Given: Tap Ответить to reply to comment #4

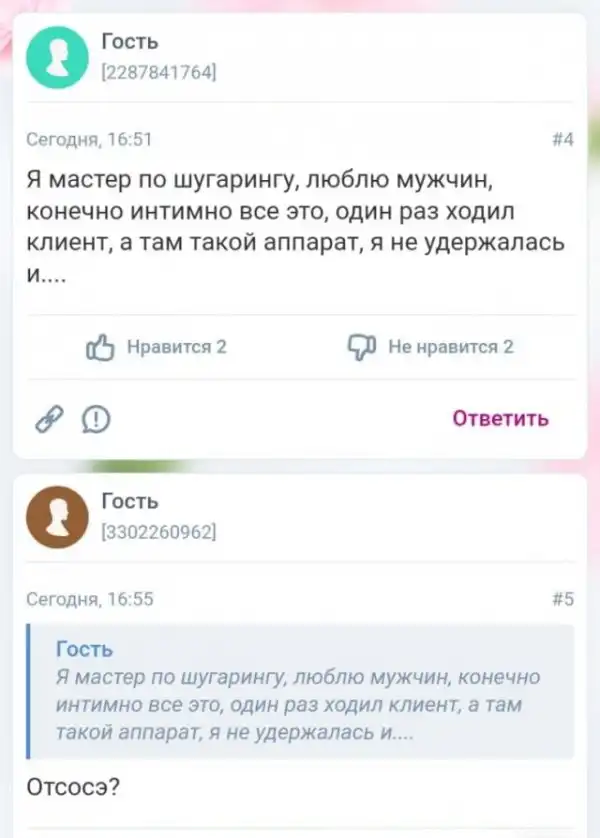Looking at the screenshot, I should click(x=500, y=418).
